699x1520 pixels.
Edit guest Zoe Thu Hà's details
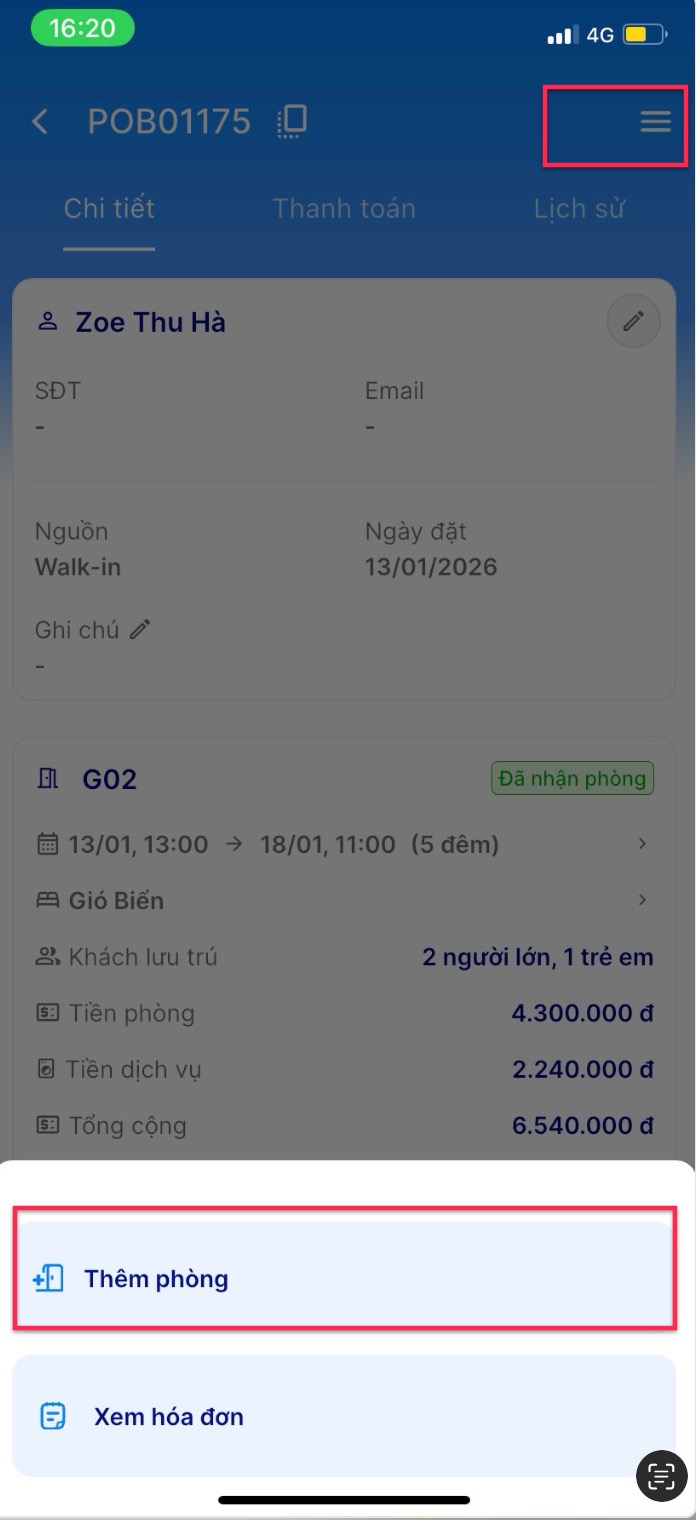click(633, 322)
